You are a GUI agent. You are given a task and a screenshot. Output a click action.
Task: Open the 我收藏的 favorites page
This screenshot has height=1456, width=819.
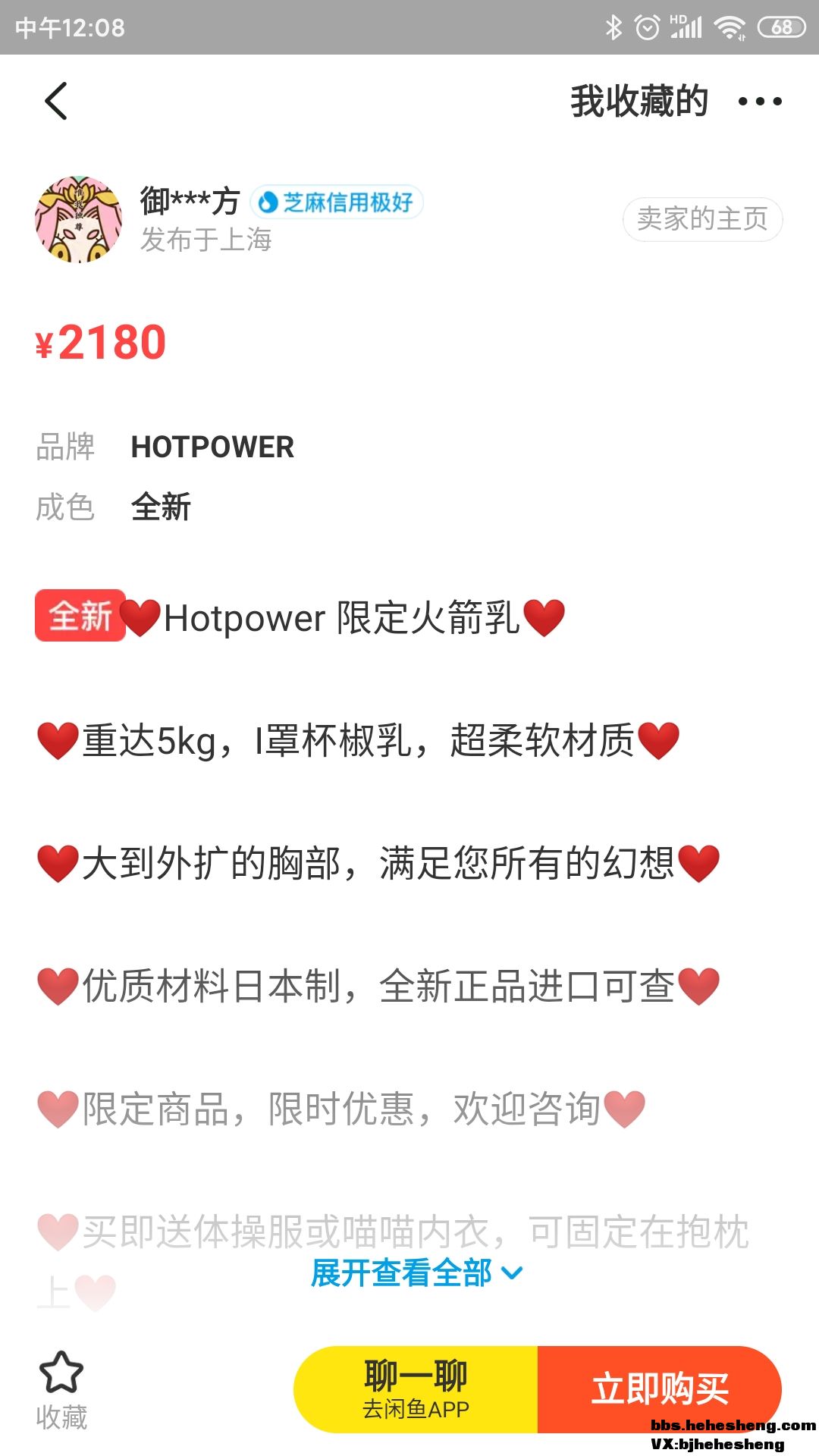(x=639, y=102)
